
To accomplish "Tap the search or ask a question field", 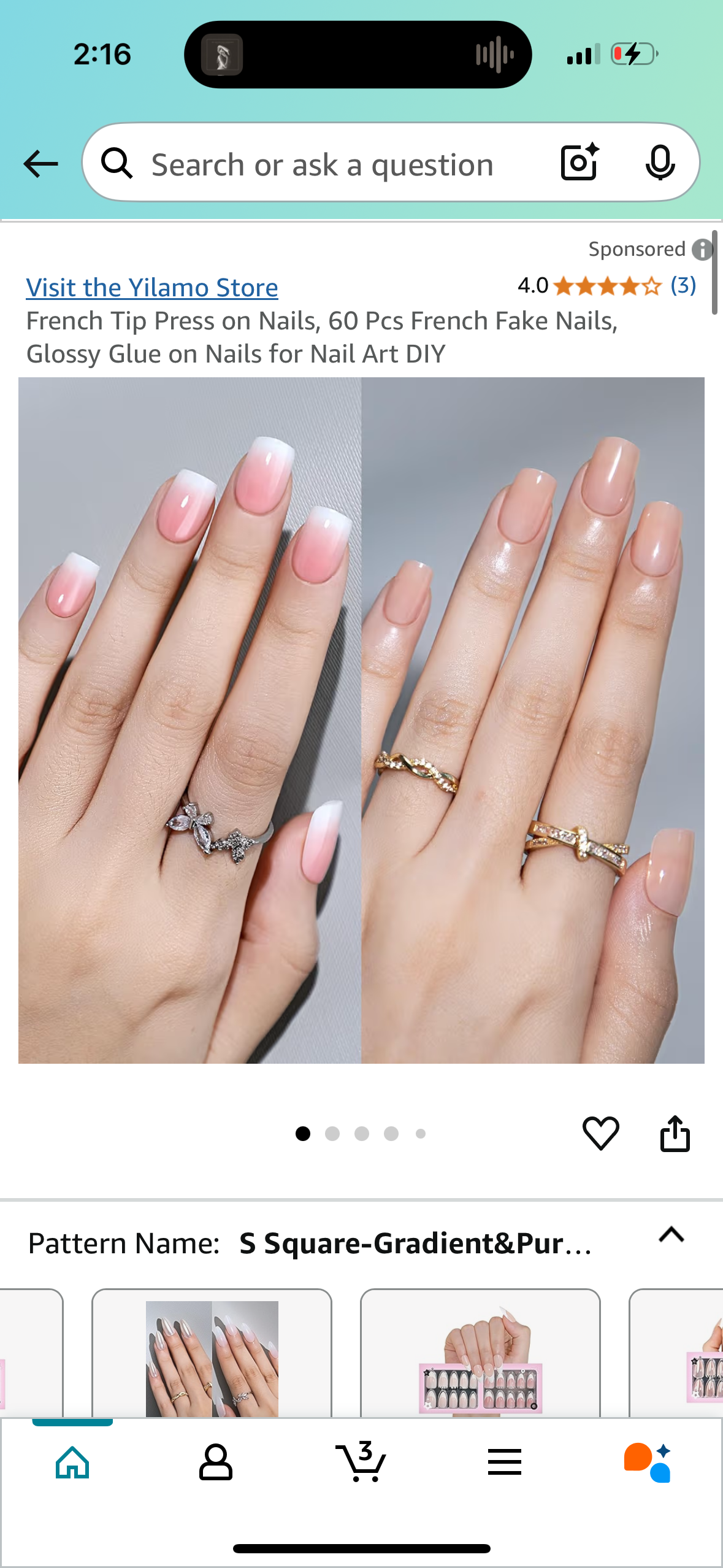I will pos(322,164).
